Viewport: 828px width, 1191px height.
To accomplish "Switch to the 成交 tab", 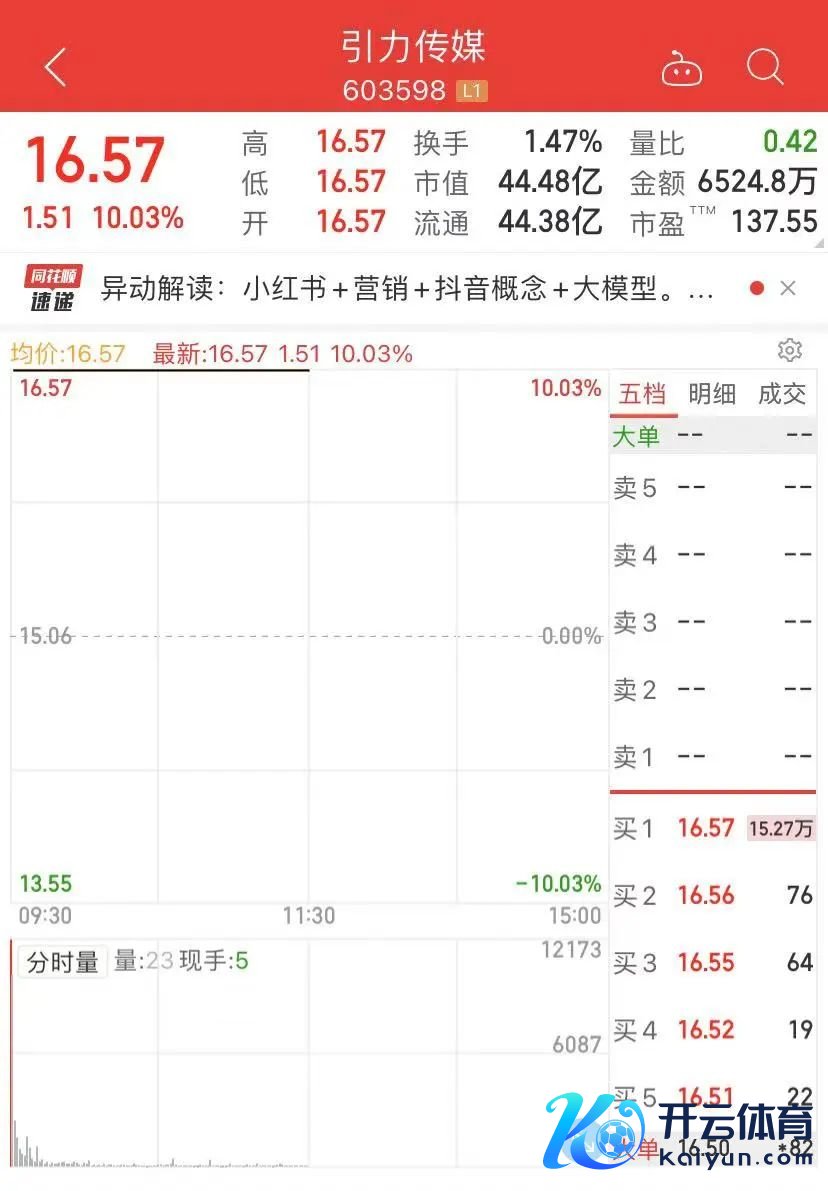I will 782,393.
